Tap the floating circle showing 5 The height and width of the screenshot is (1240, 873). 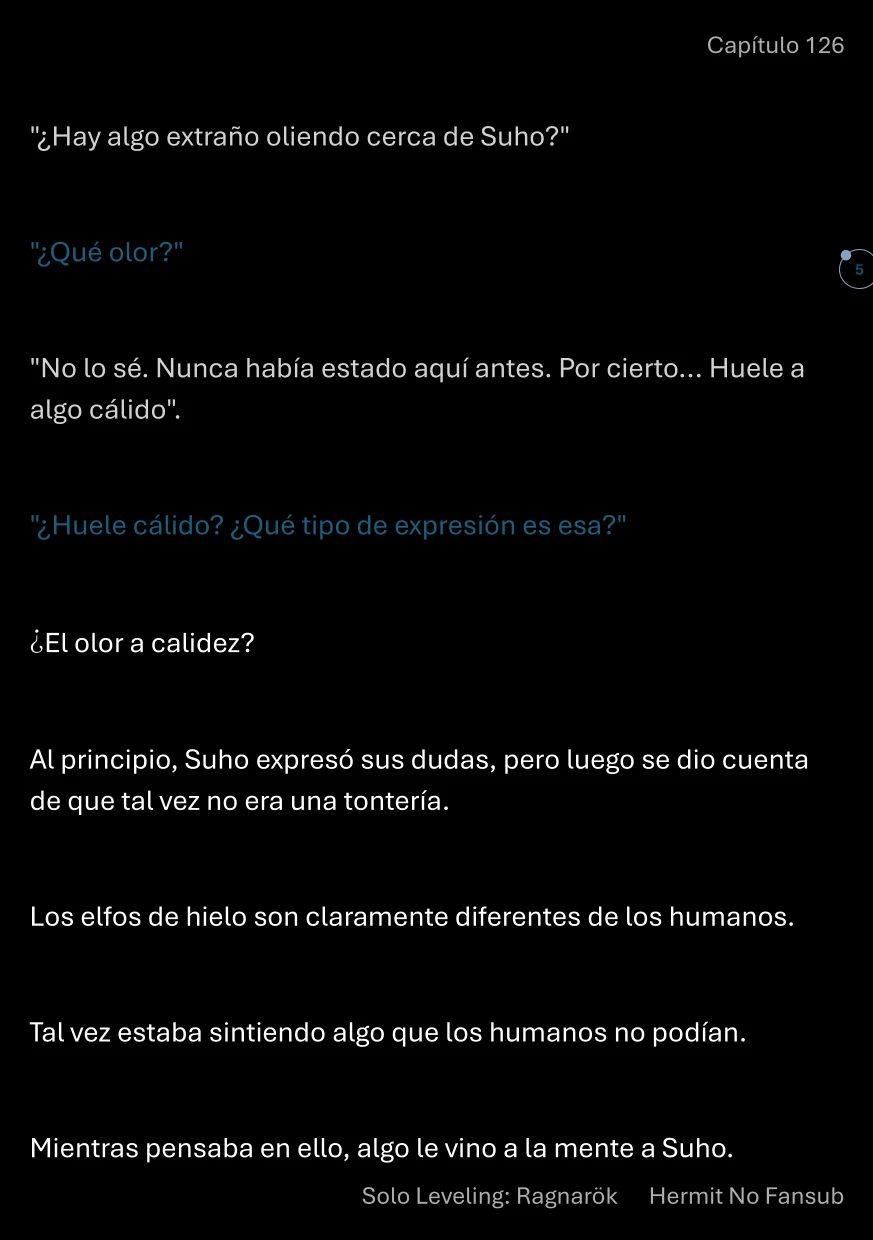click(x=857, y=270)
